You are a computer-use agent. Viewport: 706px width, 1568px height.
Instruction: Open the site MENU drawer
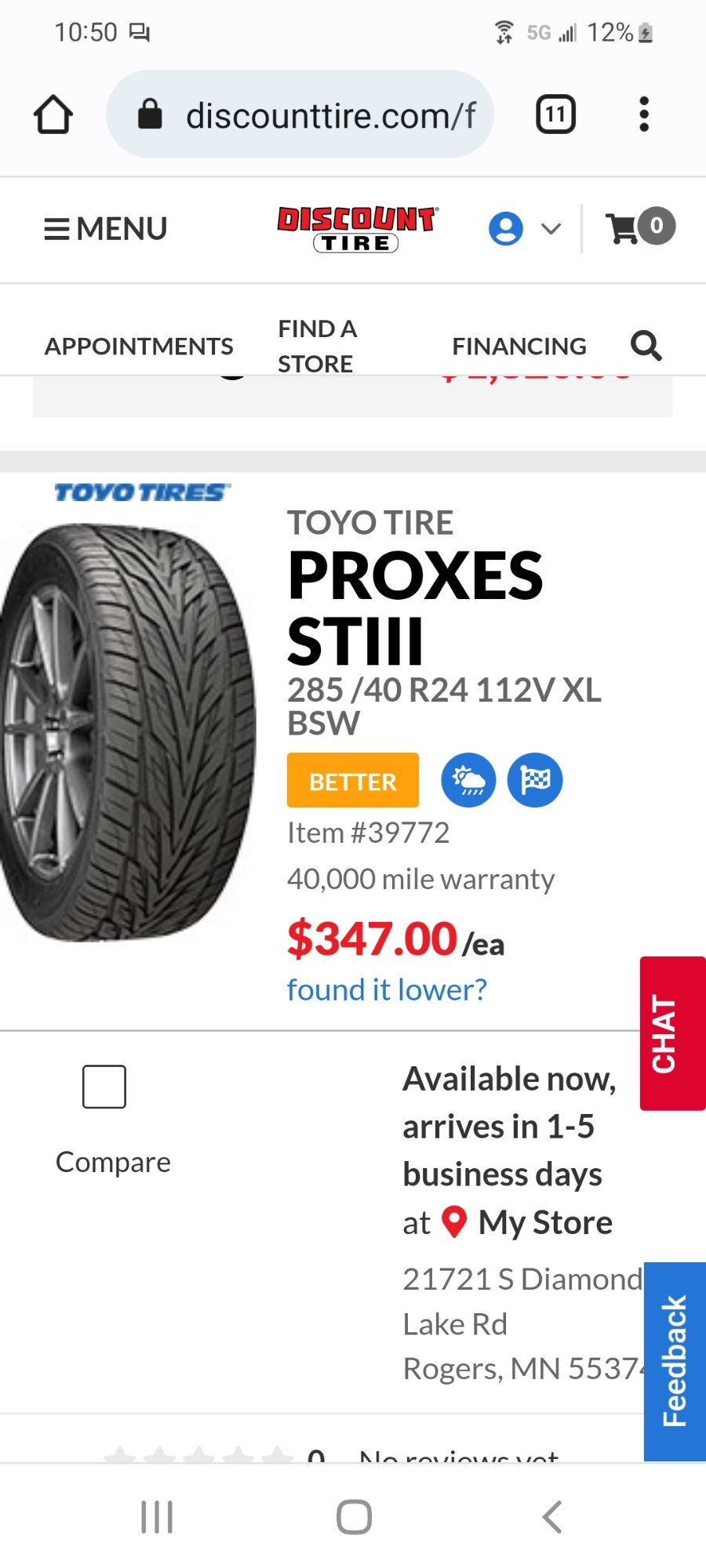click(x=106, y=229)
